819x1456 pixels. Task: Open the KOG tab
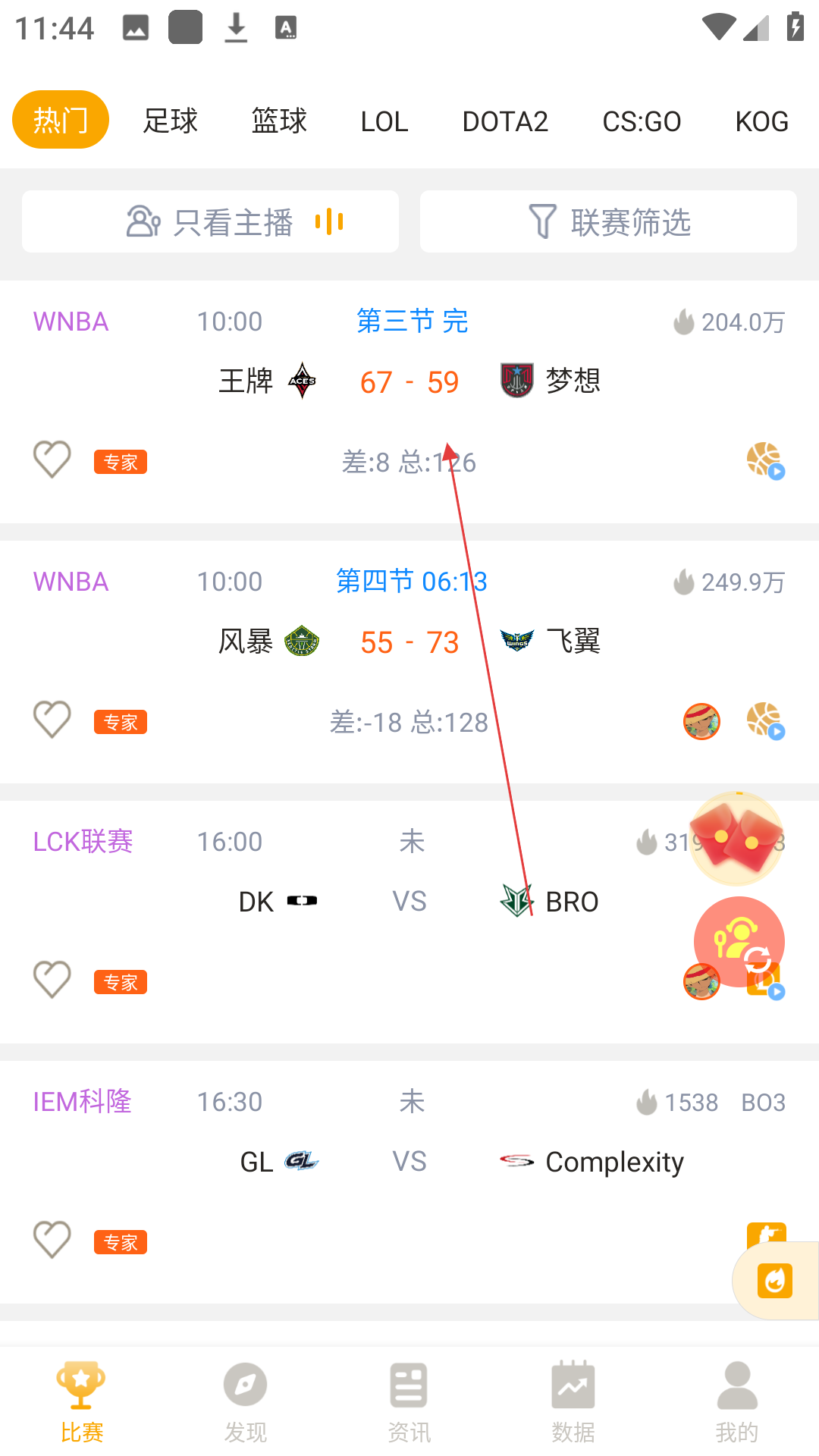761,121
